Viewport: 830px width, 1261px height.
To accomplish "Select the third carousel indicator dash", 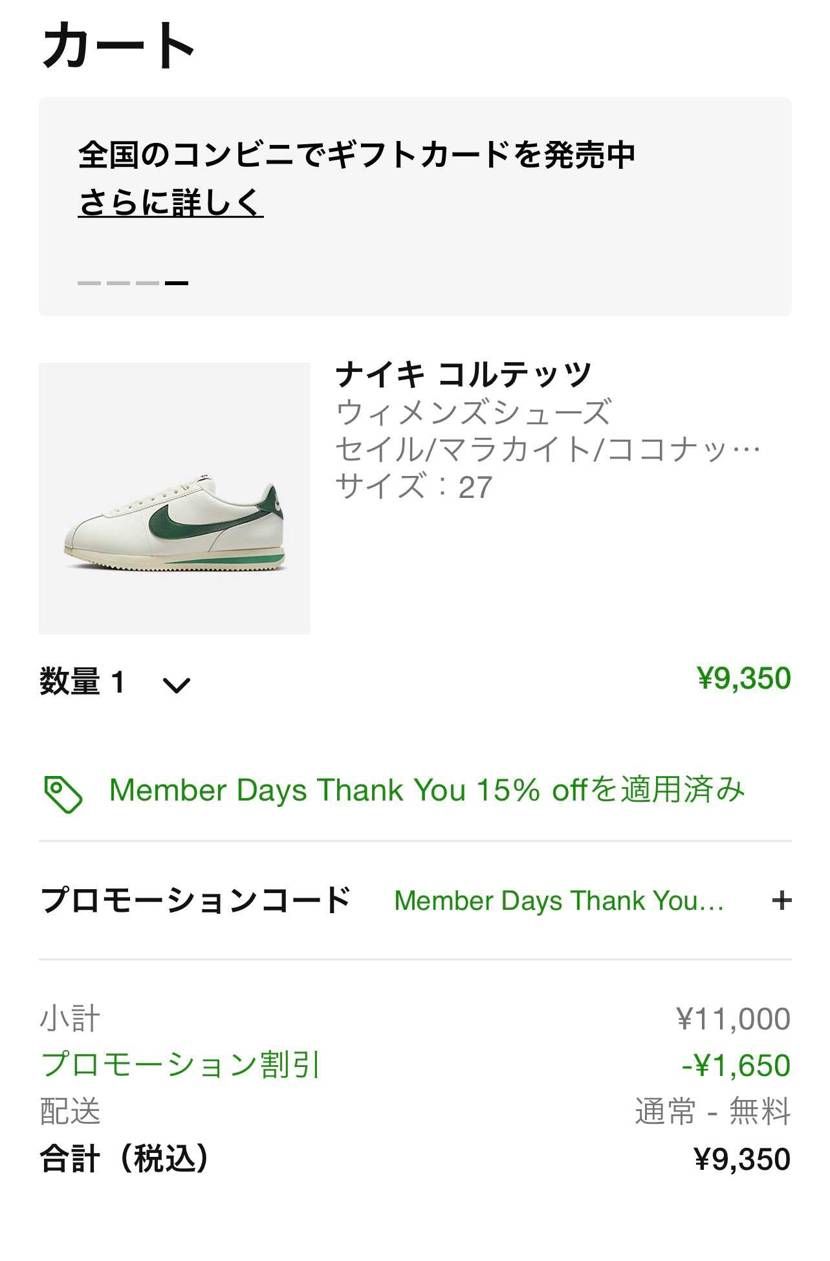I will [x=148, y=283].
